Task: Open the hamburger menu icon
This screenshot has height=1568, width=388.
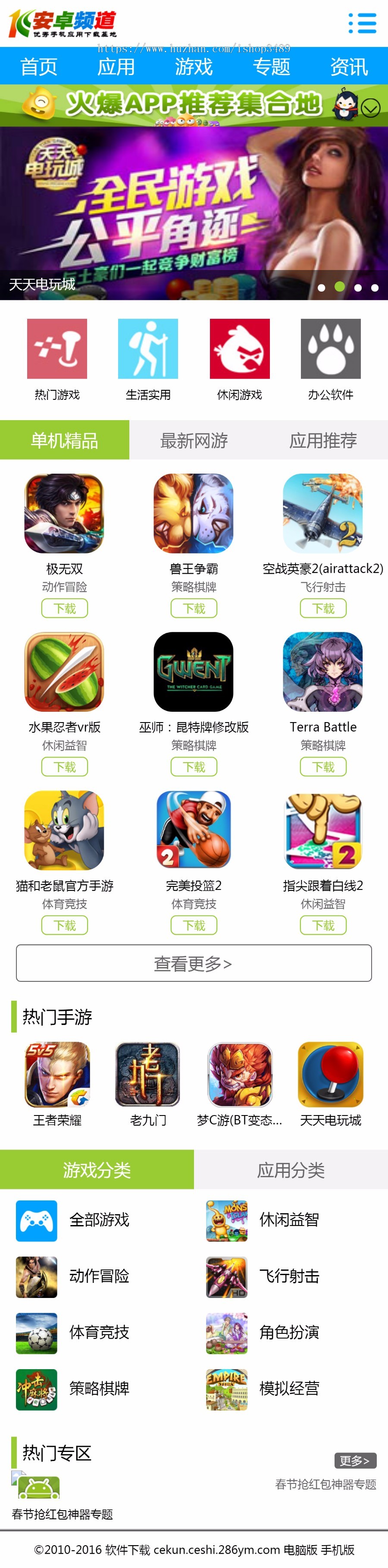Action: [362, 23]
